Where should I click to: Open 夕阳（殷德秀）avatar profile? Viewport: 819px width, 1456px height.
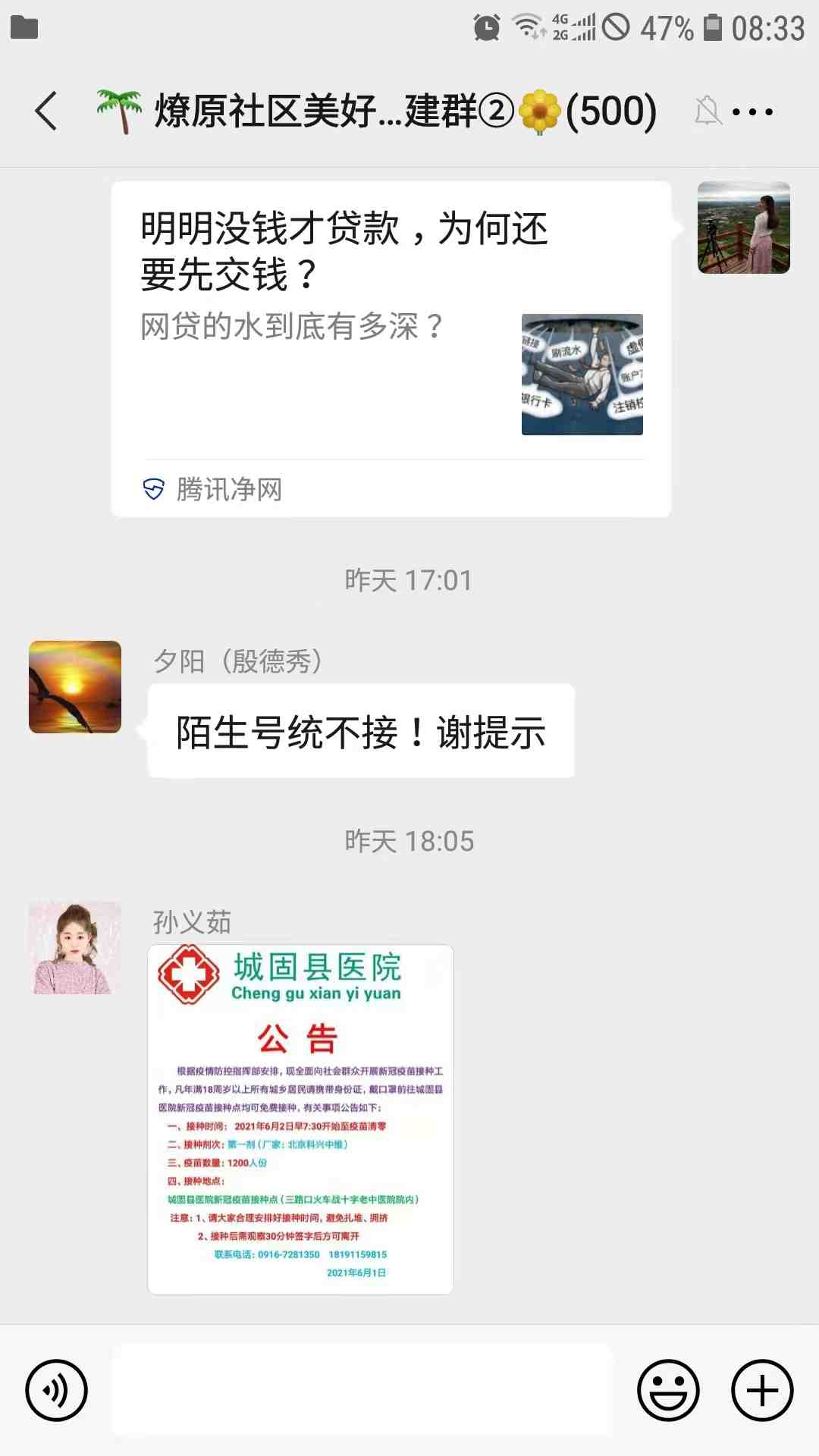click(75, 687)
